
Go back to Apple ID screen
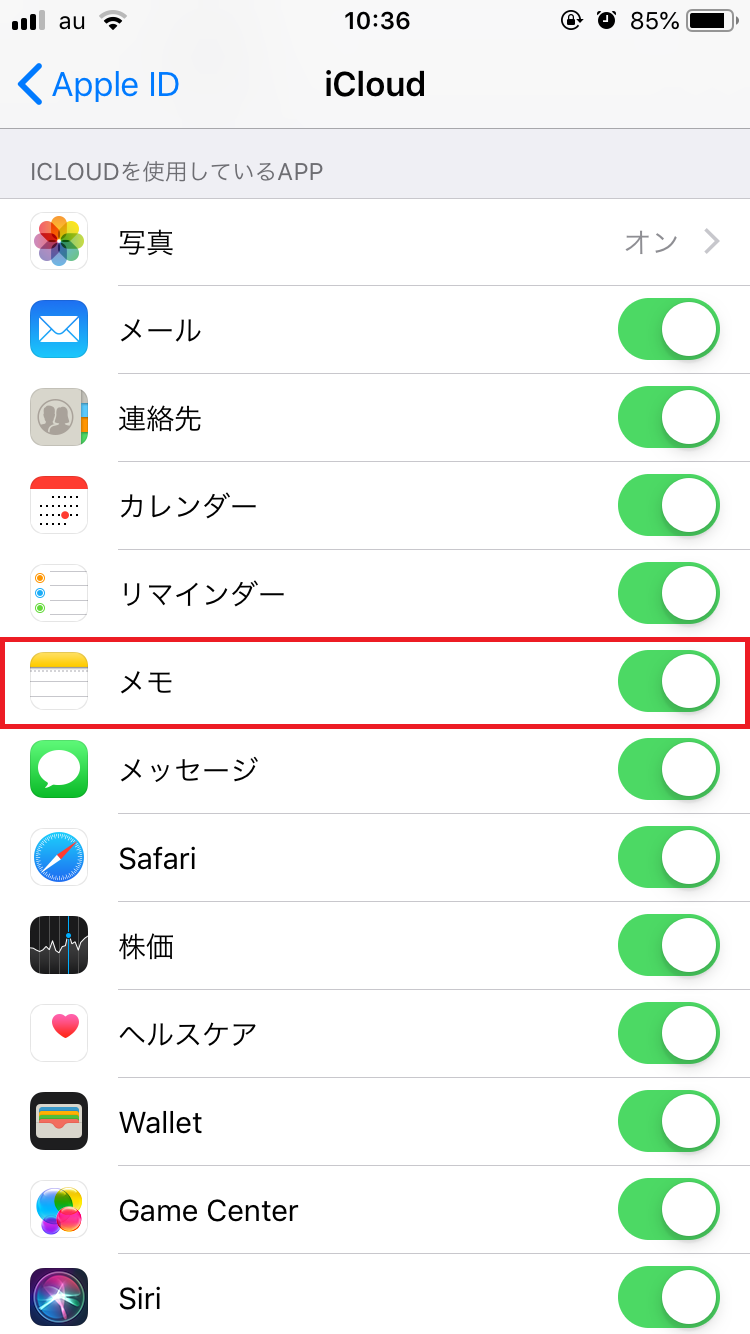point(95,84)
